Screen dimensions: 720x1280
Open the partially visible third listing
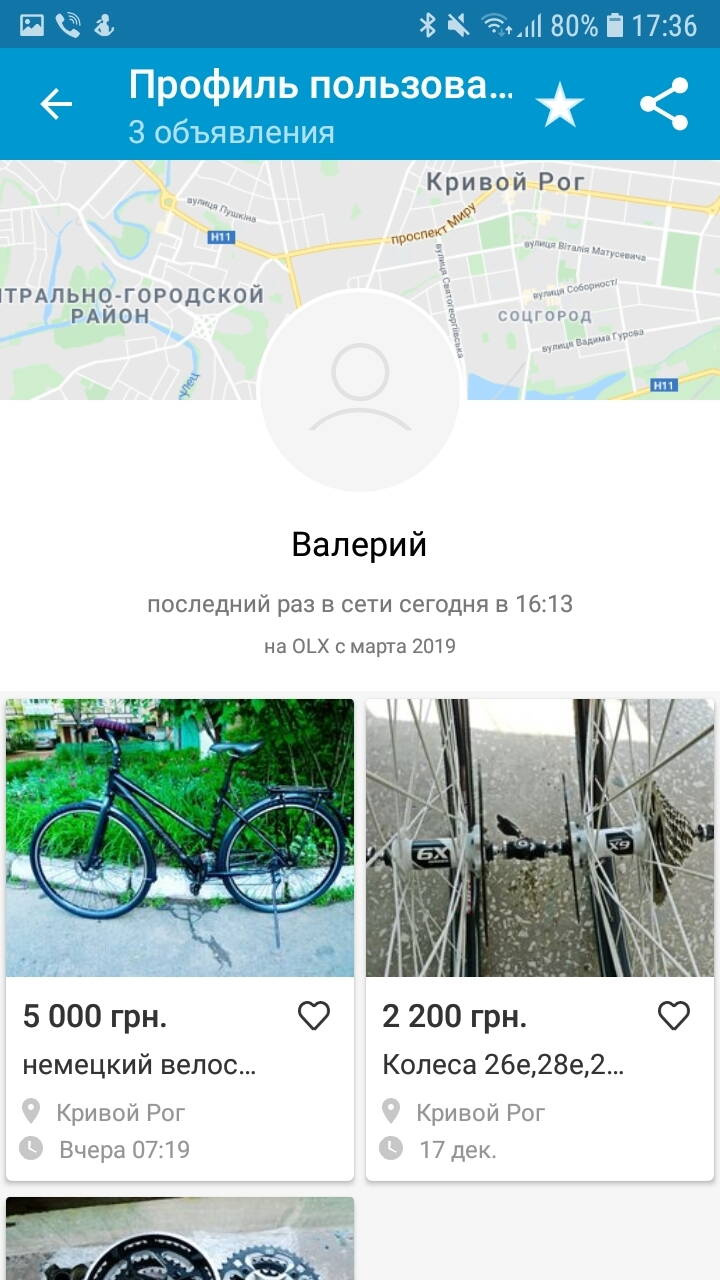(x=180, y=1240)
